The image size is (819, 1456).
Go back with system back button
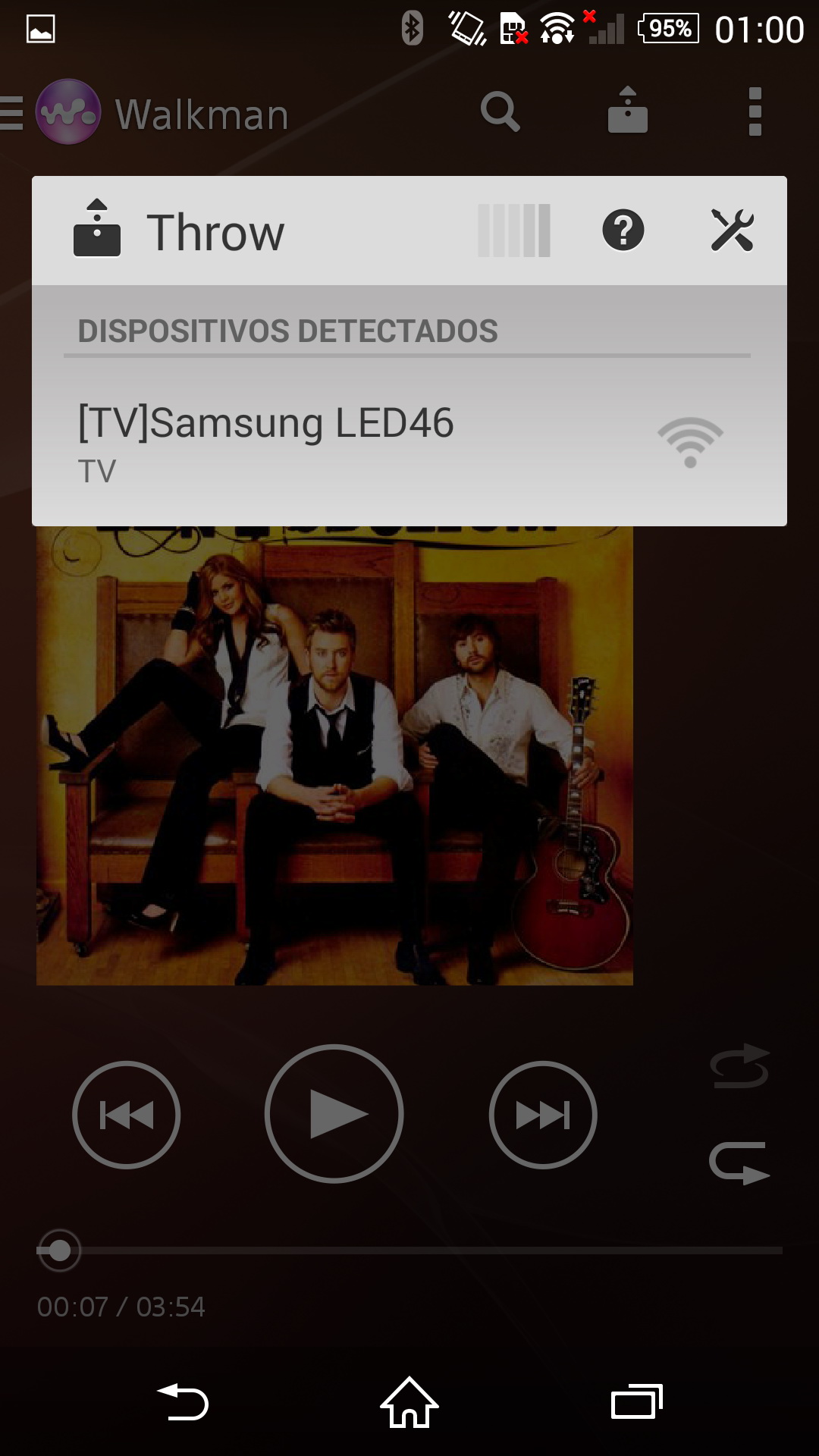tap(183, 1401)
